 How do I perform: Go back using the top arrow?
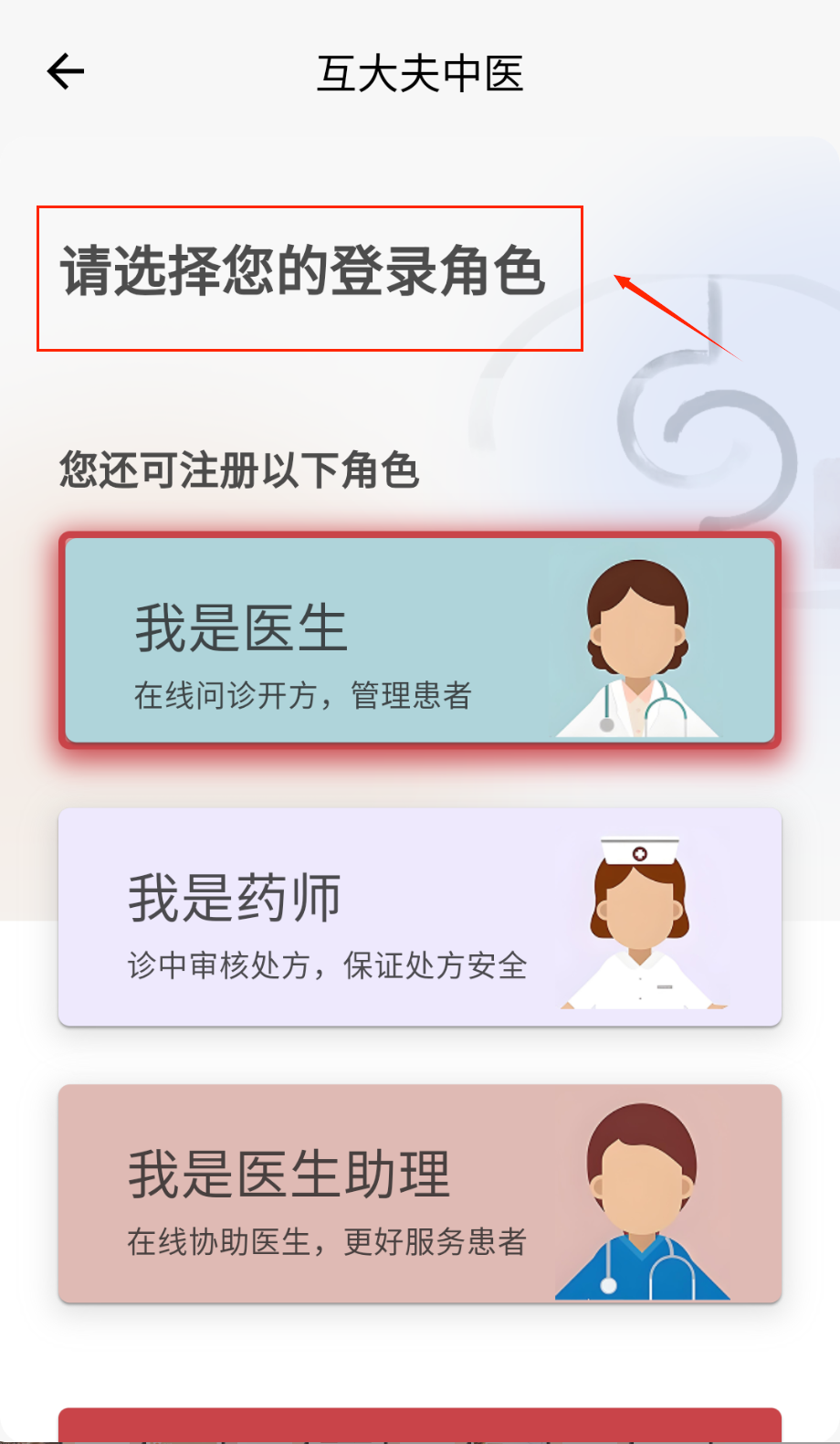[66, 71]
